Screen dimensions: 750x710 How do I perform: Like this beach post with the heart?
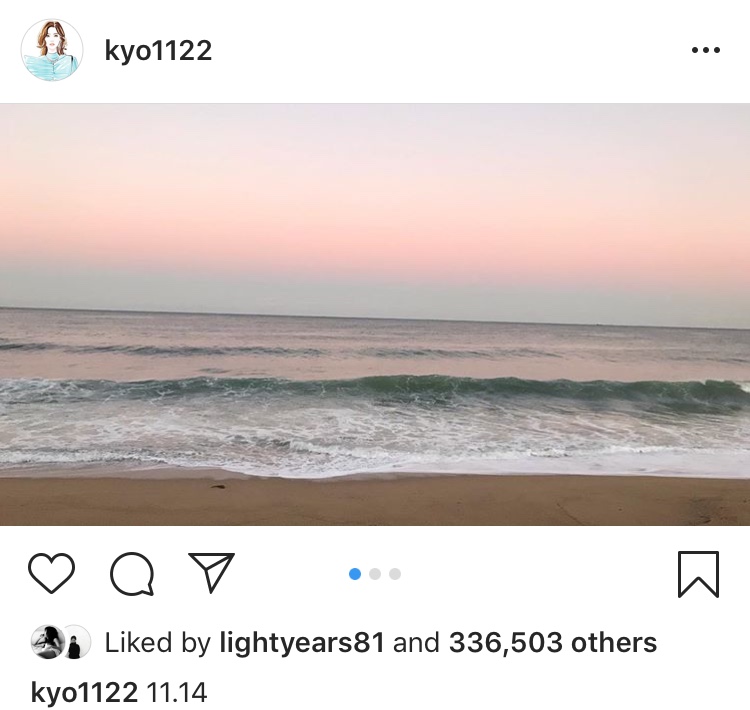coord(51,574)
